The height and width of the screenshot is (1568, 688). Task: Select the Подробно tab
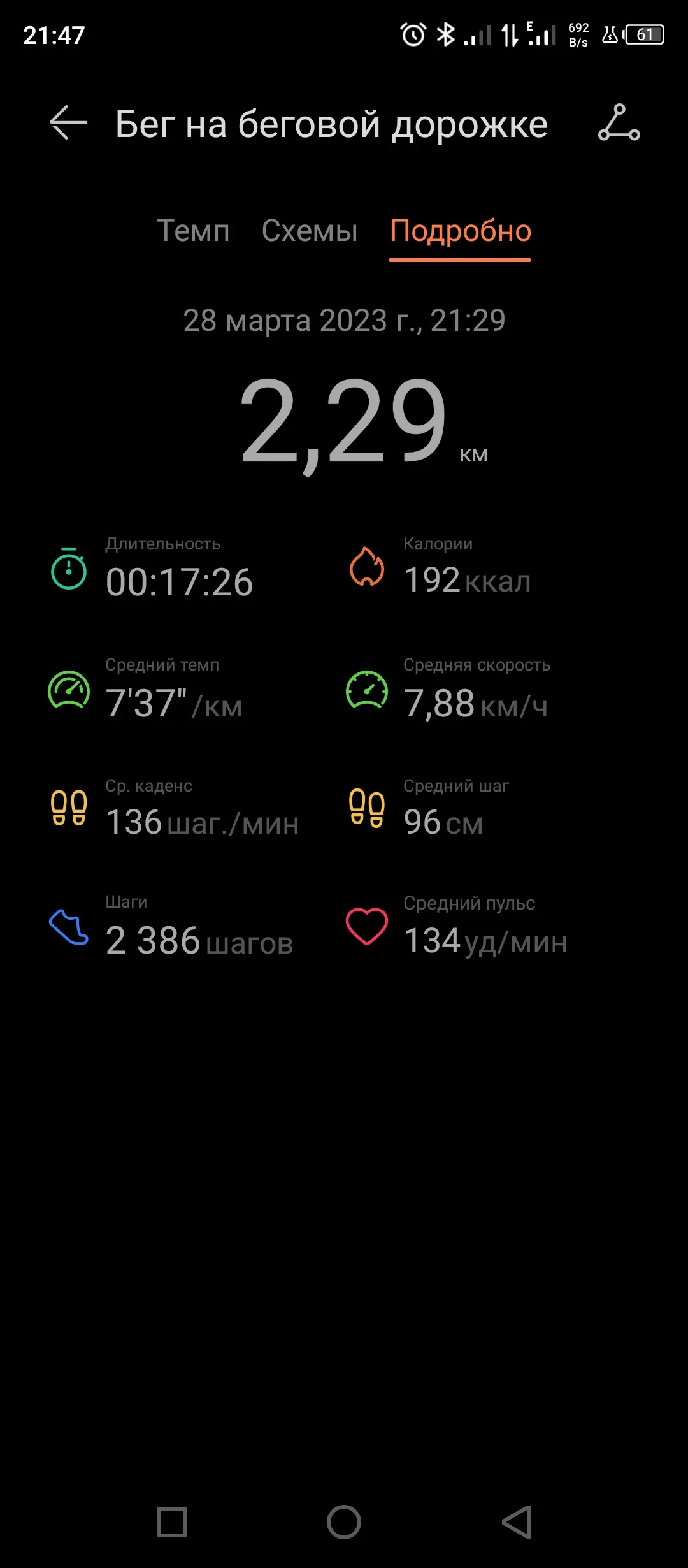460,231
